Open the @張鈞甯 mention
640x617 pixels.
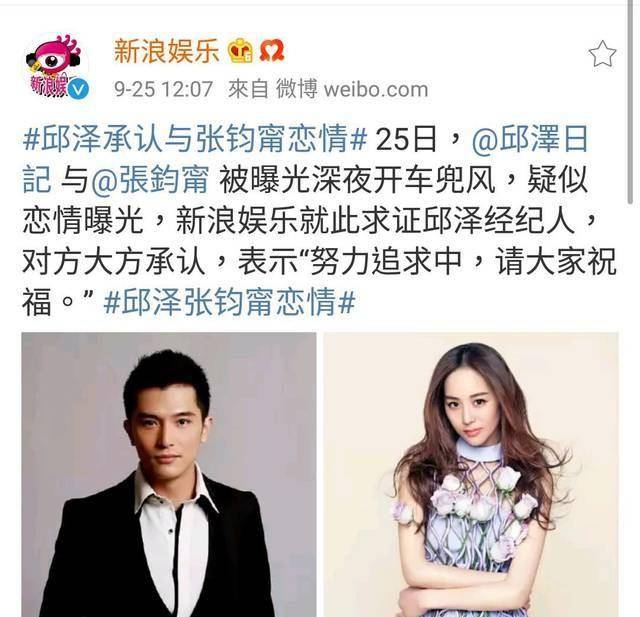pos(149,181)
